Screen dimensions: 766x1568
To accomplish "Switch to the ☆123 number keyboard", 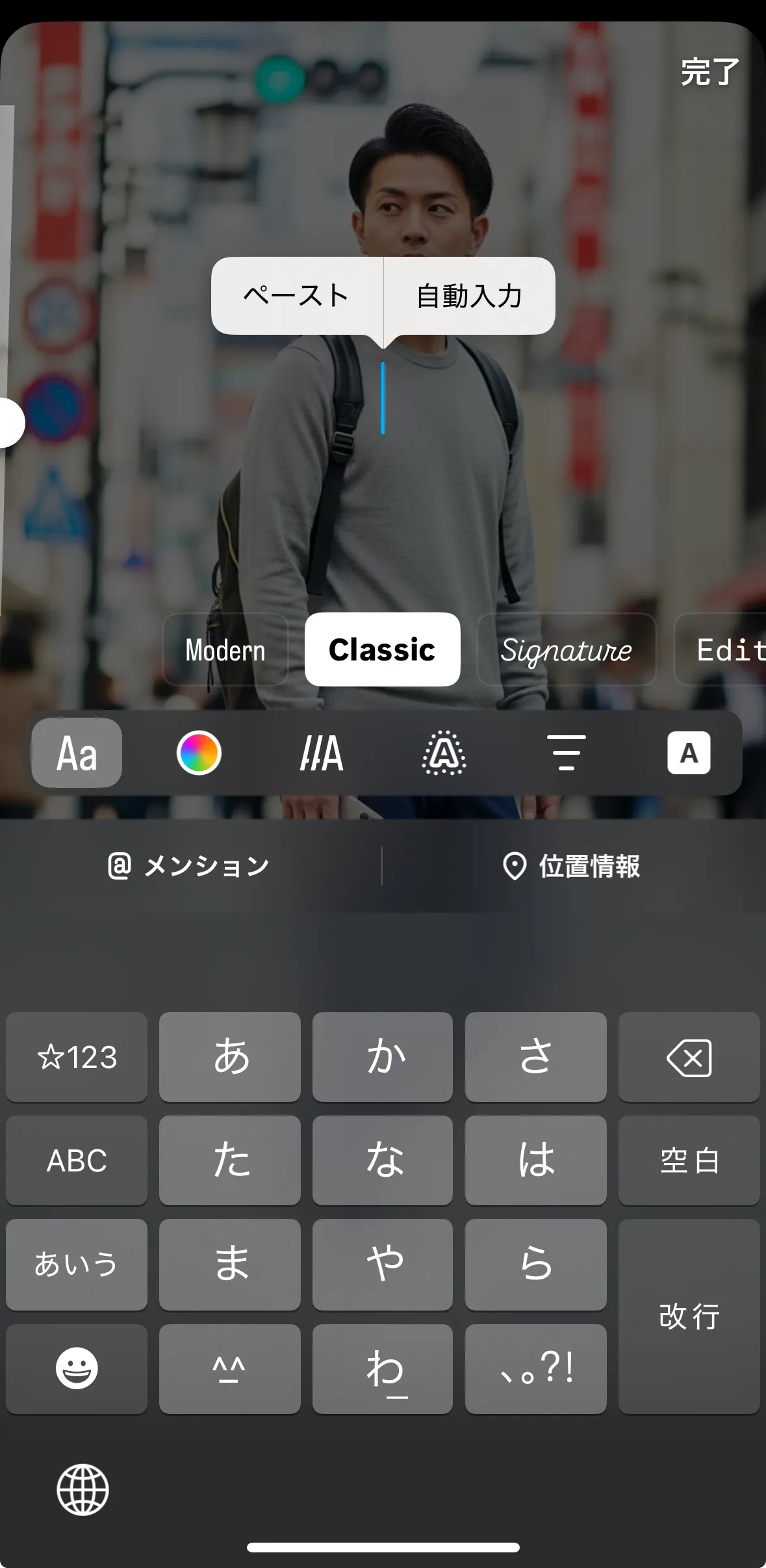I will pos(75,1058).
